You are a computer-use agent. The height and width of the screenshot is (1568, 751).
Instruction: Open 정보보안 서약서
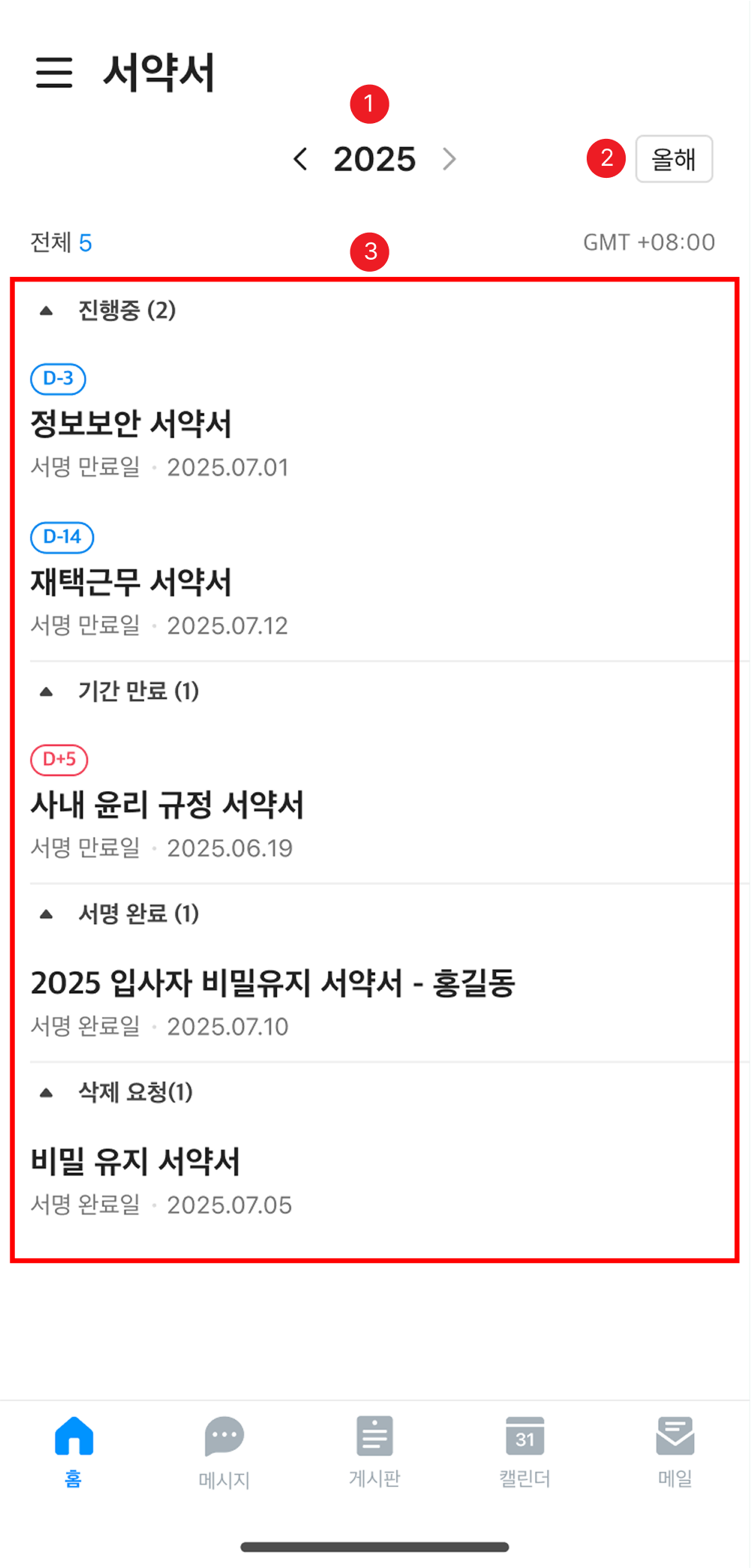[131, 424]
